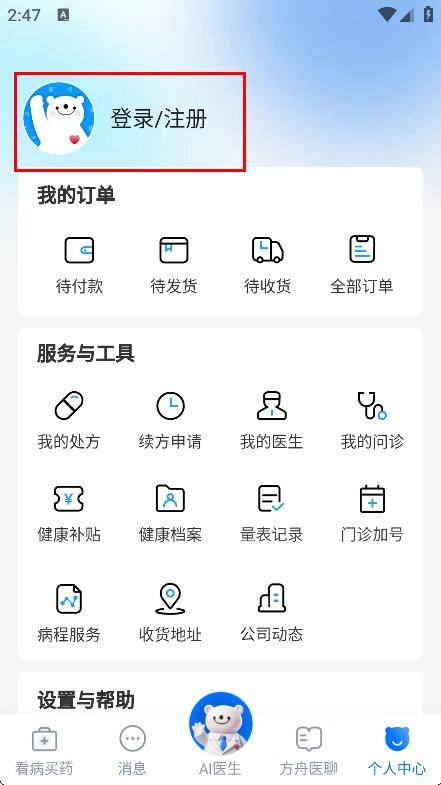Open 我的医生
This screenshot has height=785, width=441.
(x=271, y=421)
